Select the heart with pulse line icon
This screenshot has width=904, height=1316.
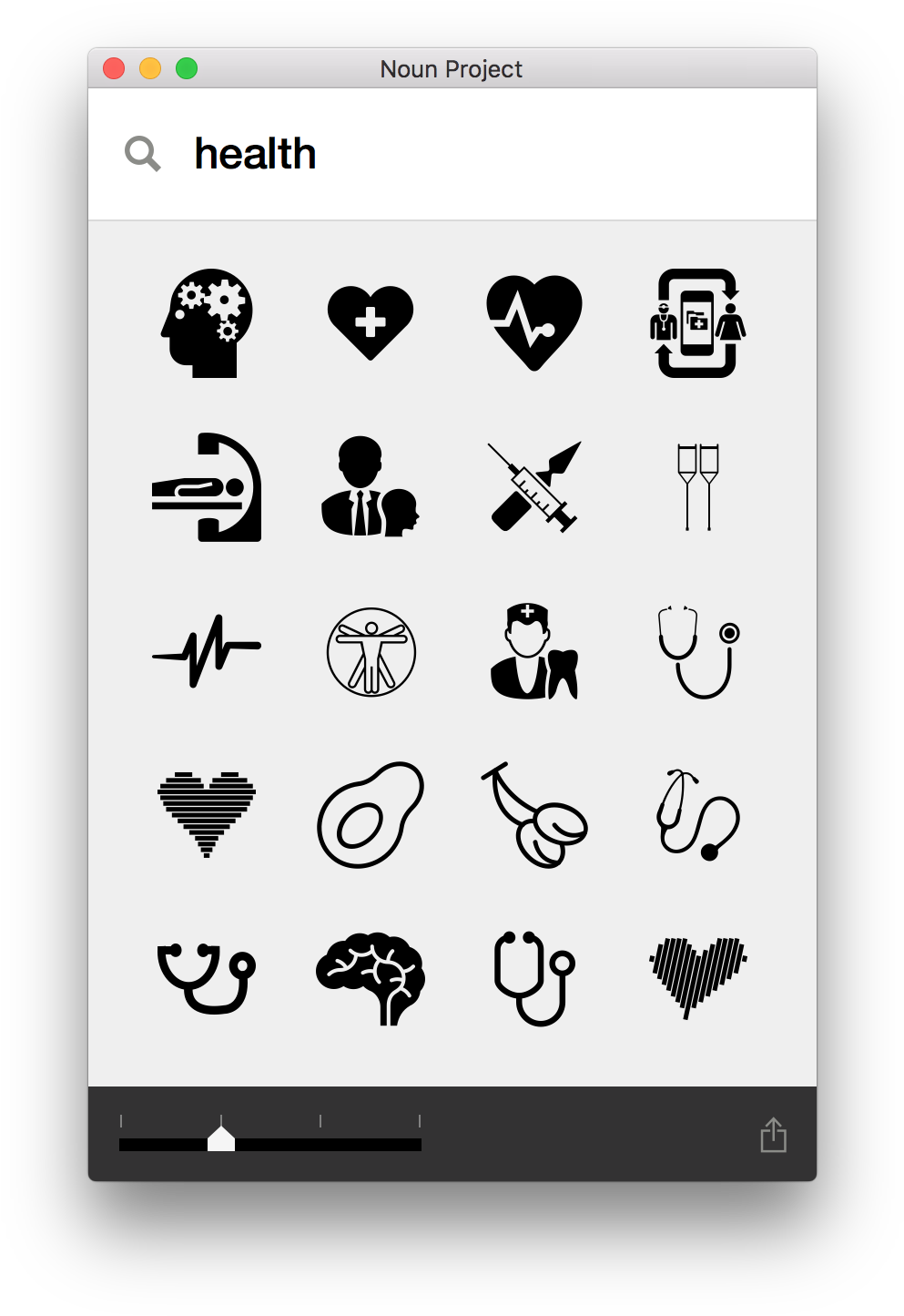click(x=534, y=322)
